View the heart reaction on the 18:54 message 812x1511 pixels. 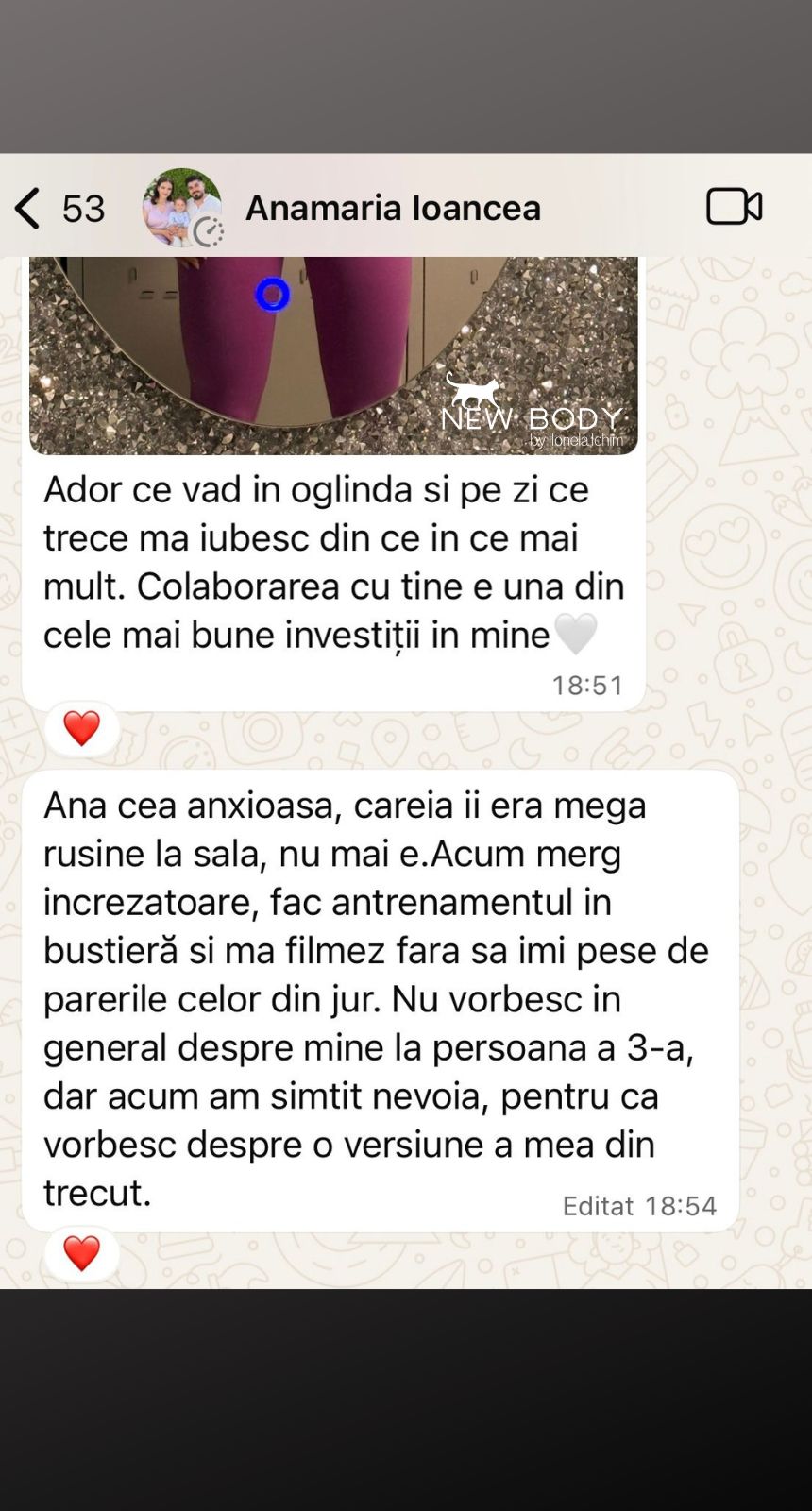click(x=82, y=1254)
